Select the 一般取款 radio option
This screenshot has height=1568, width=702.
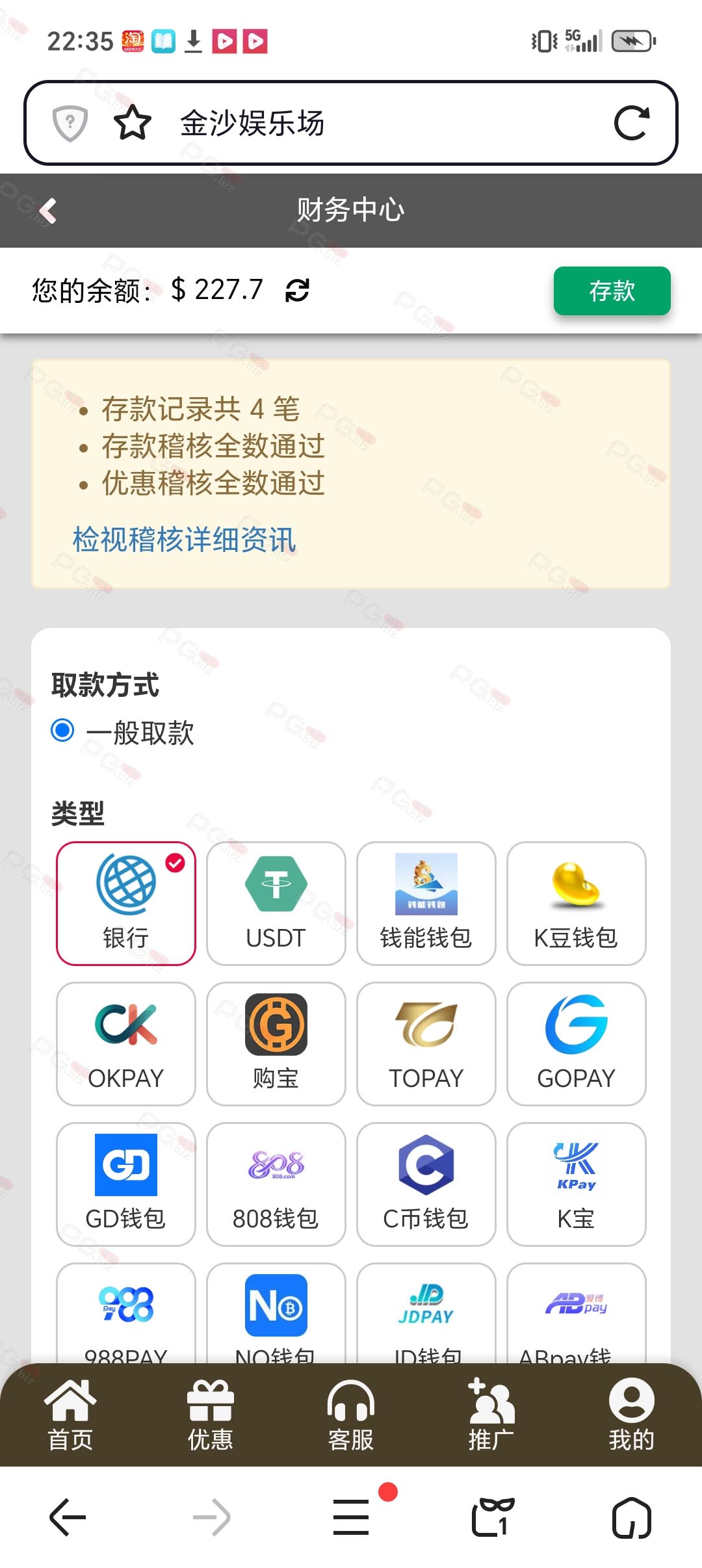tap(63, 731)
